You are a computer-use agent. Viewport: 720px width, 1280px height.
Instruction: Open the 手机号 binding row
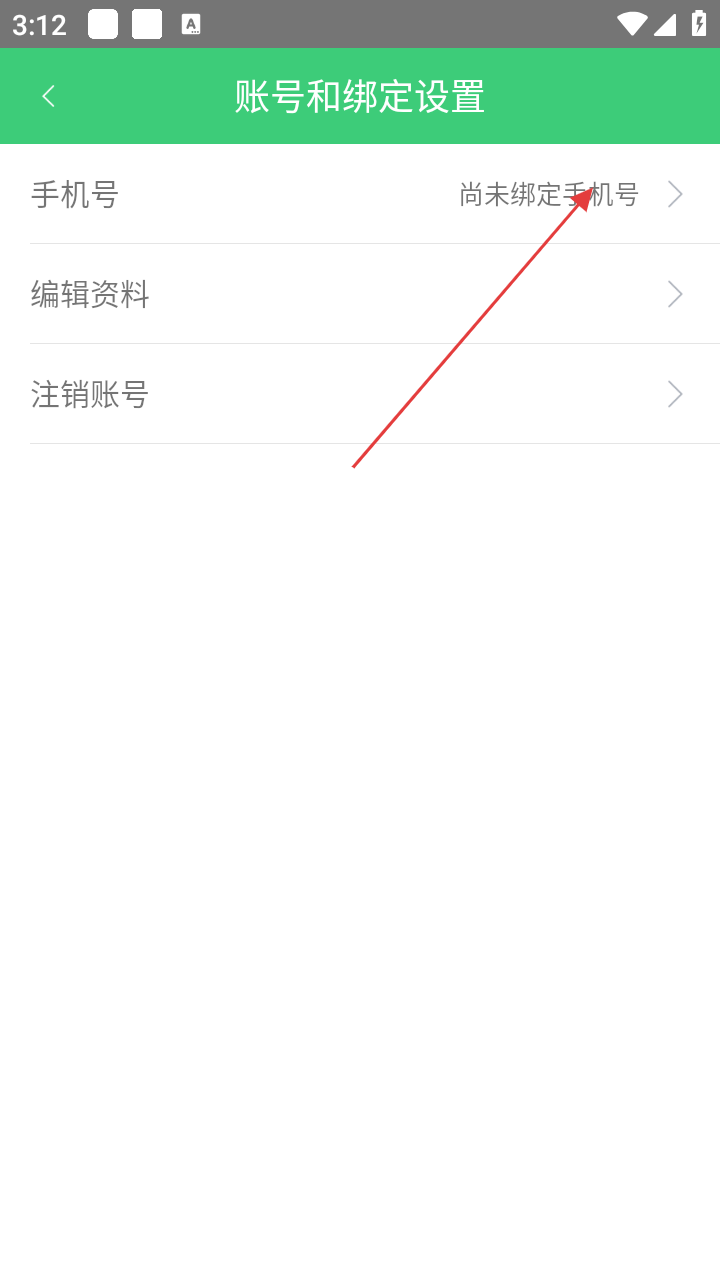coord(360,194)
